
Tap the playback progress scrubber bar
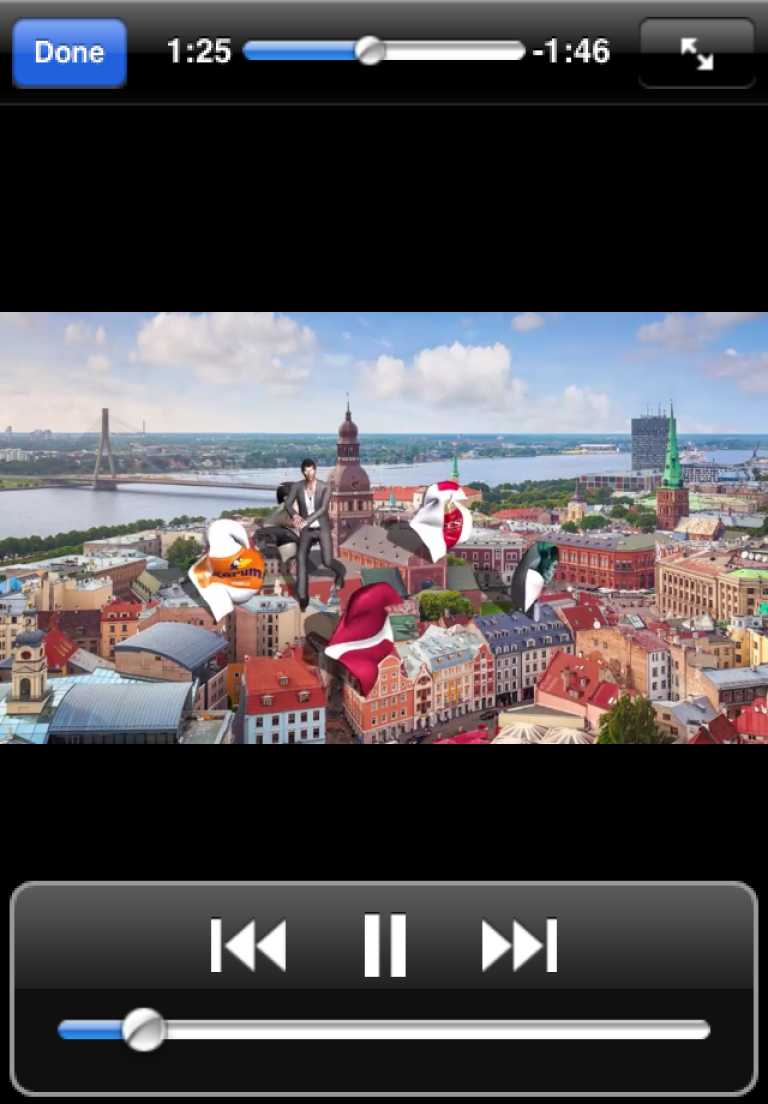tap(384, 51)
